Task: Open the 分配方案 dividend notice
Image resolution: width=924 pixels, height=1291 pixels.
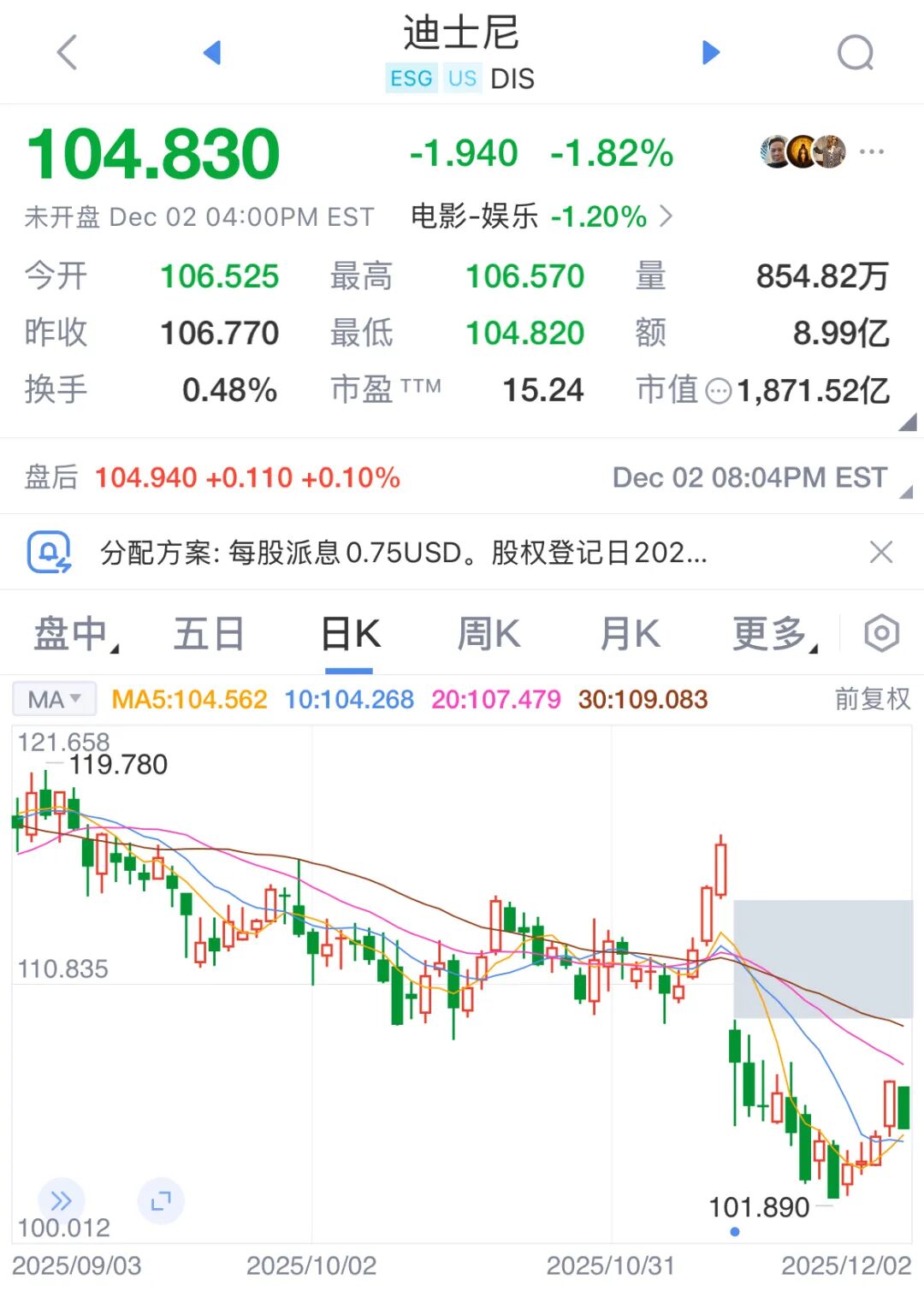Action: coord(402,553)
